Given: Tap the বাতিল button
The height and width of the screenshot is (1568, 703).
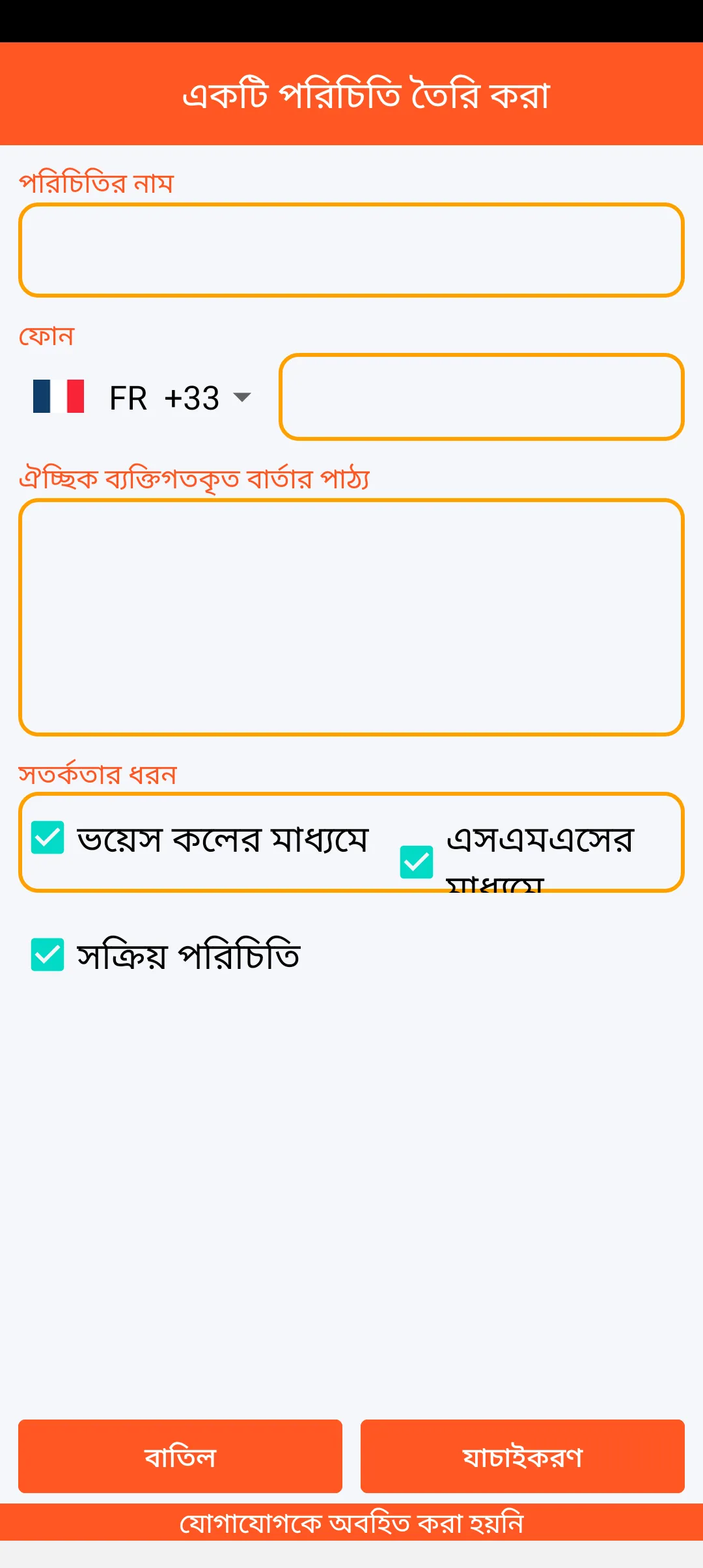Looking at the screenshot, I should click(180, 1456).
